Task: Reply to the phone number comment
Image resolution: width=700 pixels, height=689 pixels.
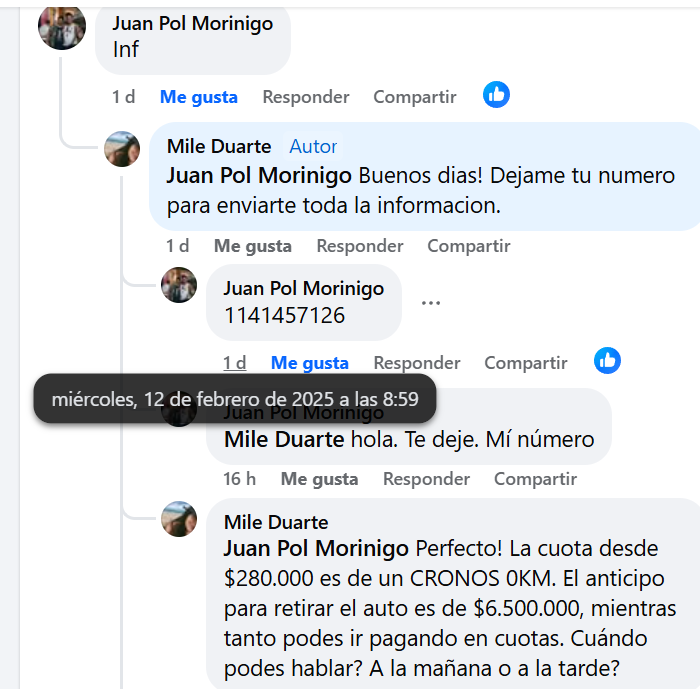Action: pos(416,363)
